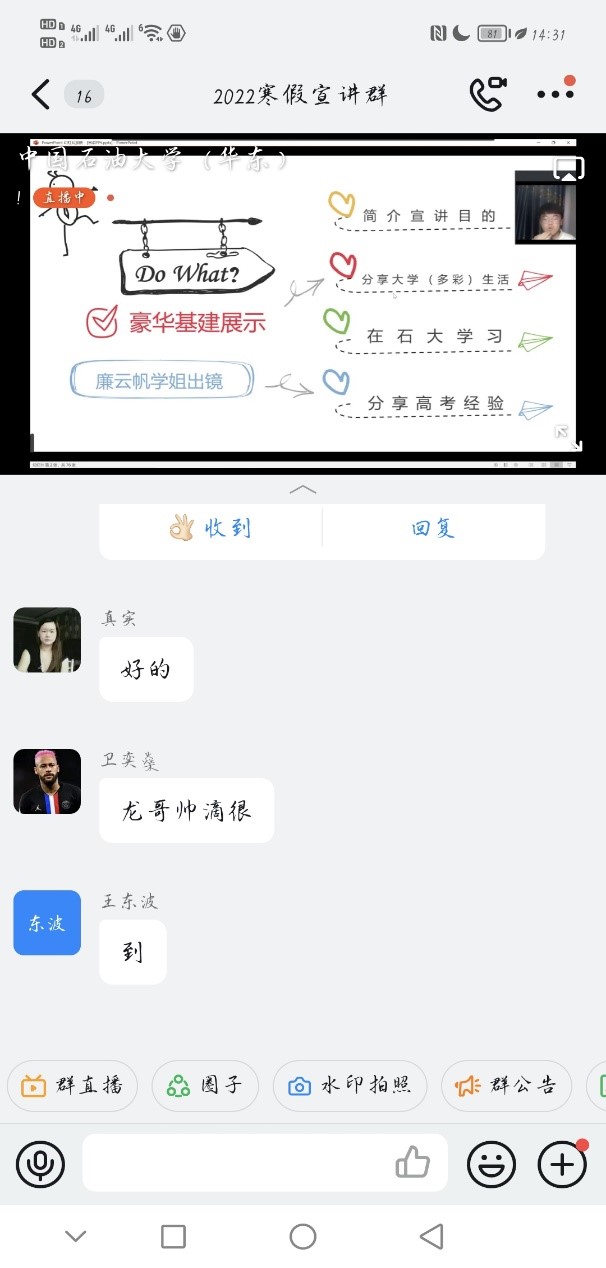View 卫奕燊's profile avatar
606x1268 pixels.
pyautogui.click(x=47, y=781)
